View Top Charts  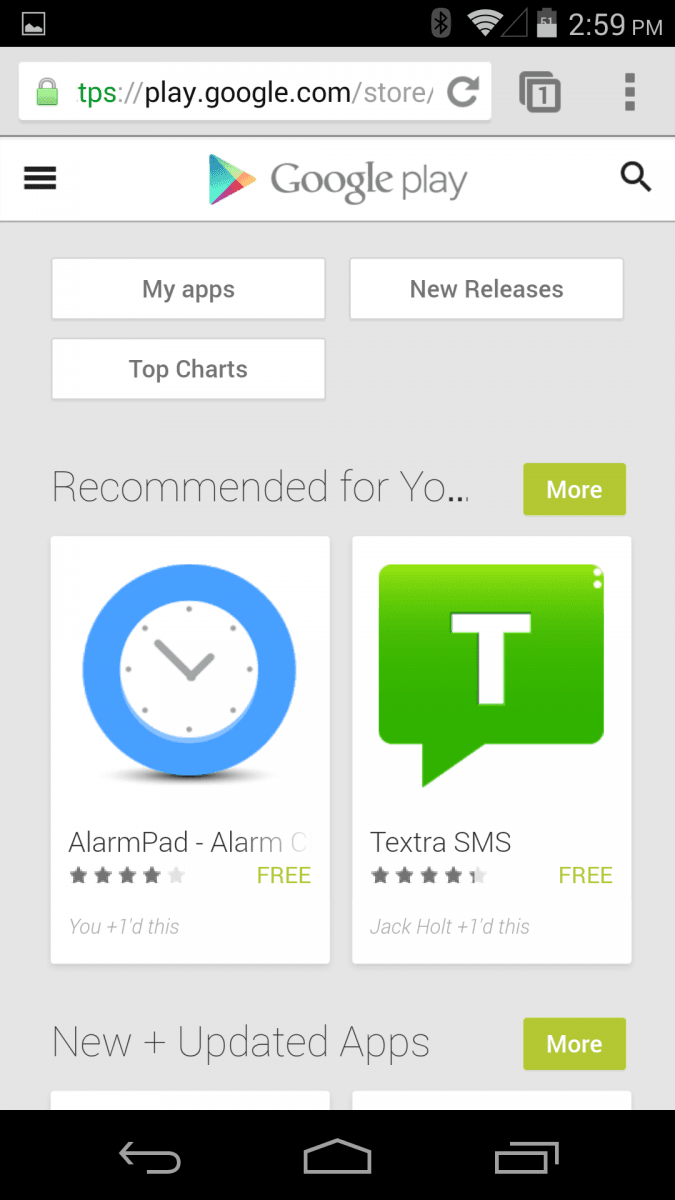coord(188,369)
